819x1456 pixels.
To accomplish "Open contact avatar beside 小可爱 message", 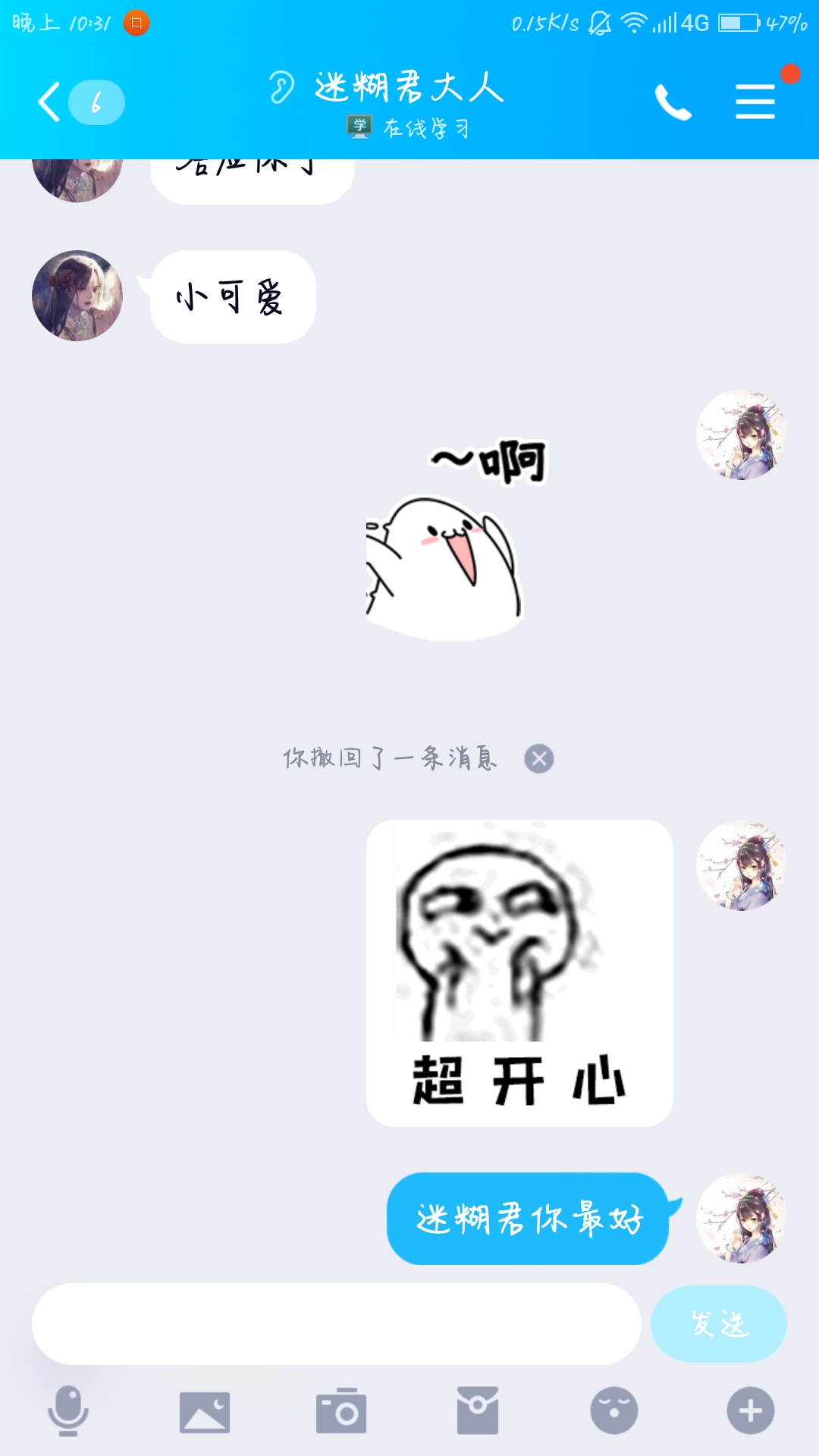I will (77, 296).
